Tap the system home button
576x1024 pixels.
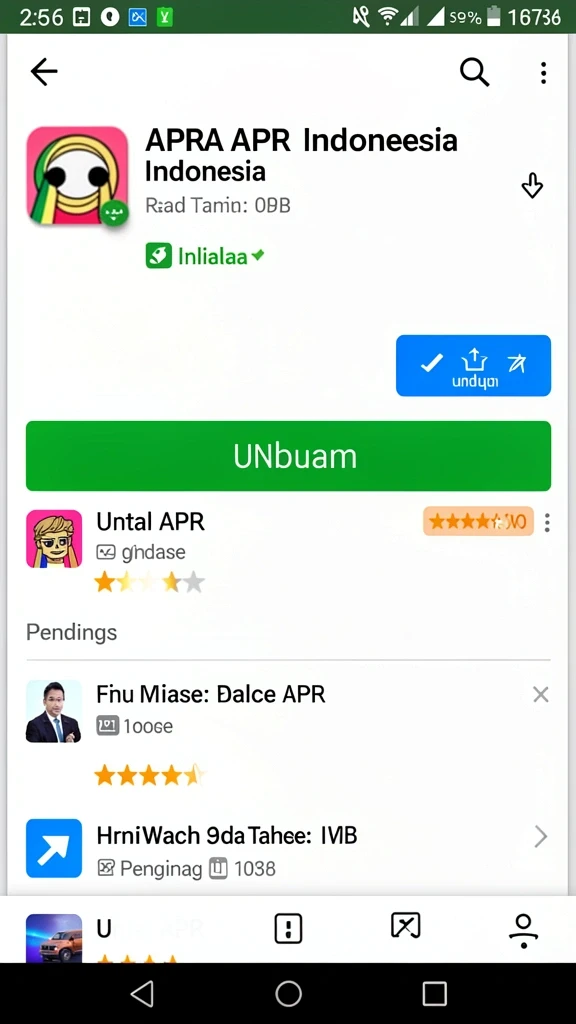[x=288, y=993]
